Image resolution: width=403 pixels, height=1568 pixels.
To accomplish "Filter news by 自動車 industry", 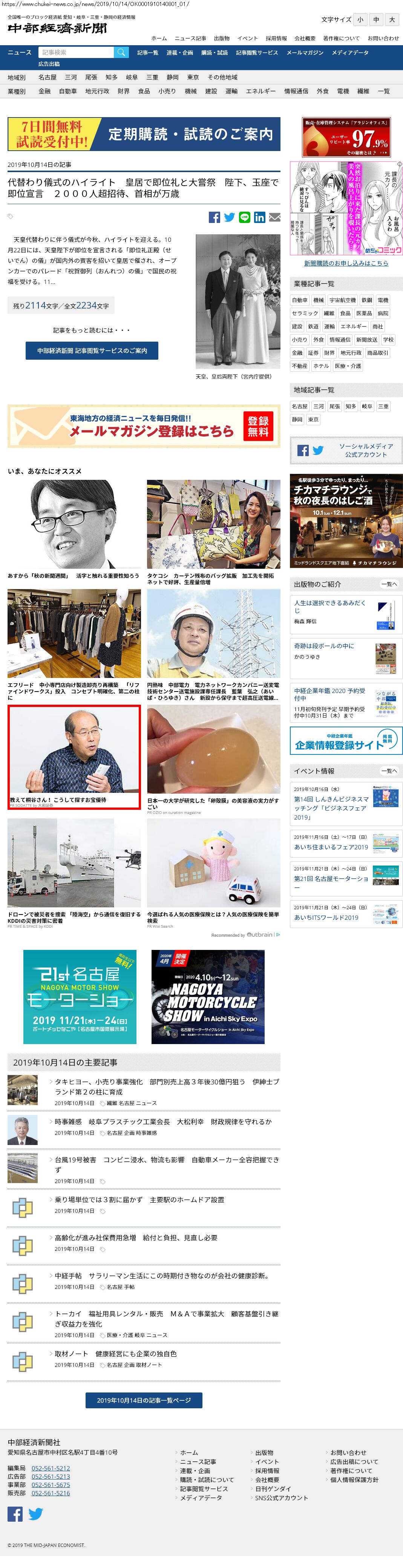I will (68, 91).
